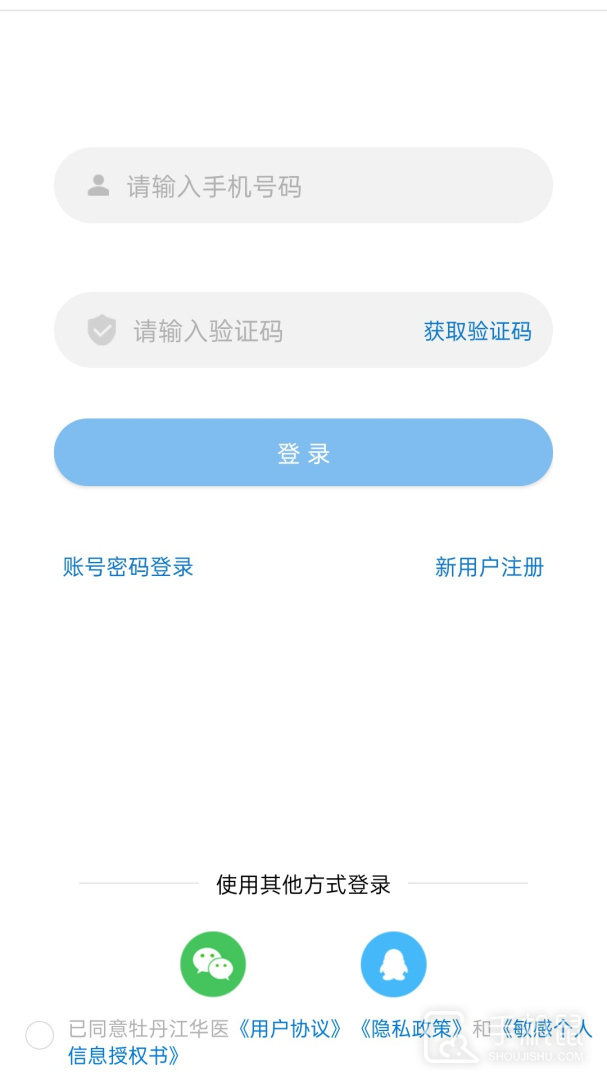
Task: Open 新用户注册 registration
Action: click(489, 567)
